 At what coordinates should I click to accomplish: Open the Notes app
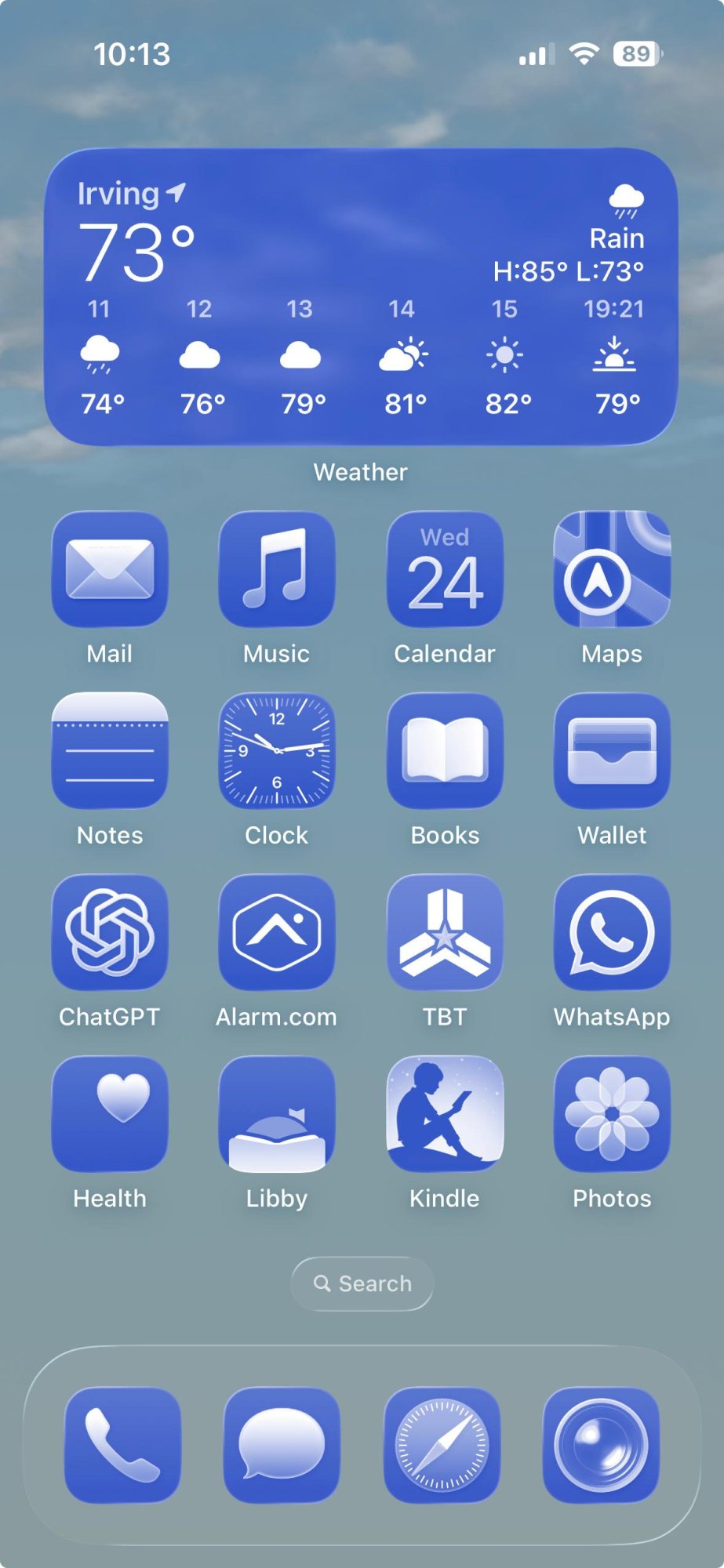click(x=110, y=750)
